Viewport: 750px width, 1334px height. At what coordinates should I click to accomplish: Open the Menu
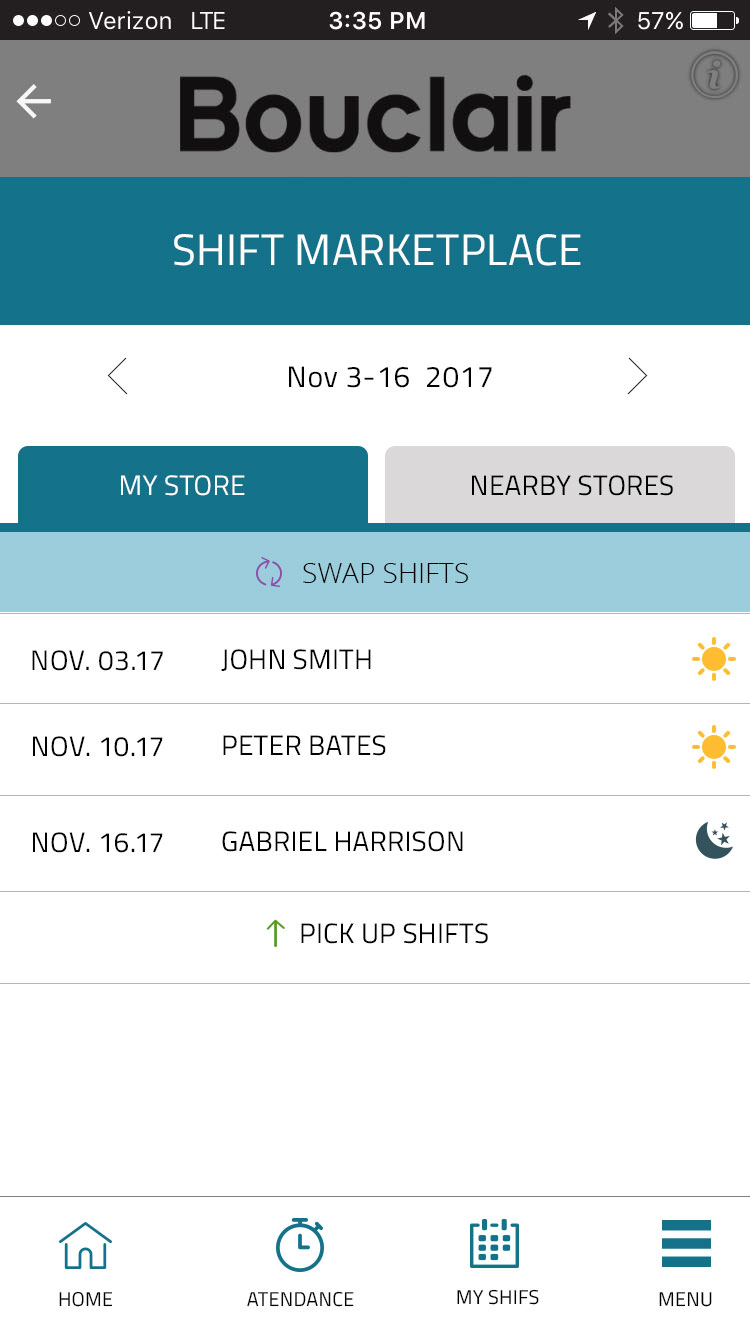686,1264
